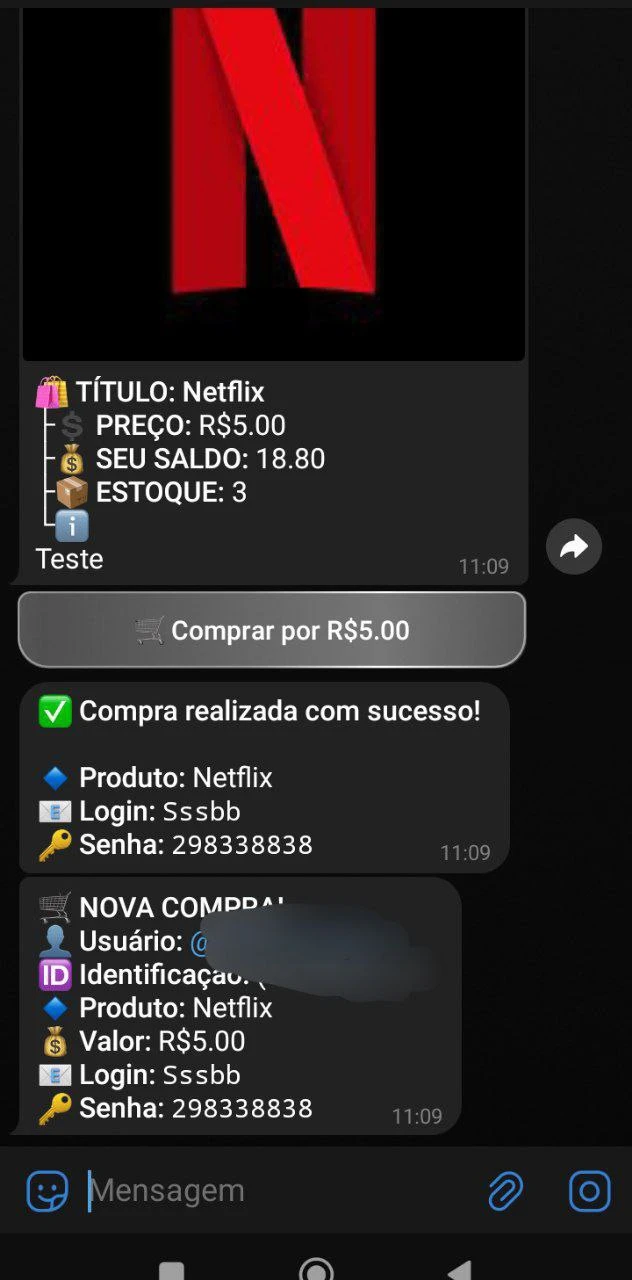
Task: Forward the Netflix product message
Action: click(574, 546)
